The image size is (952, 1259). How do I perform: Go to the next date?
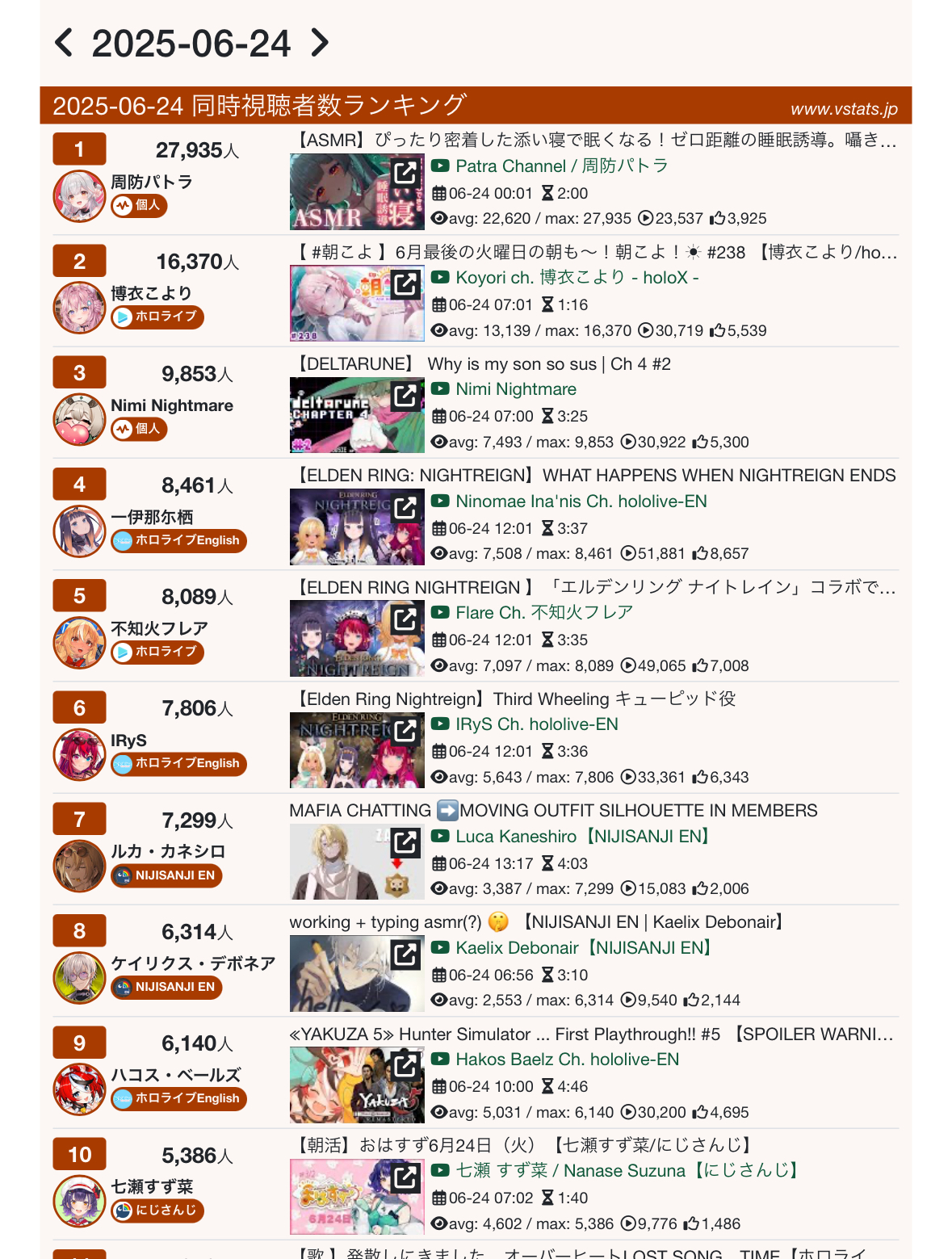click(x=320, y=43)
